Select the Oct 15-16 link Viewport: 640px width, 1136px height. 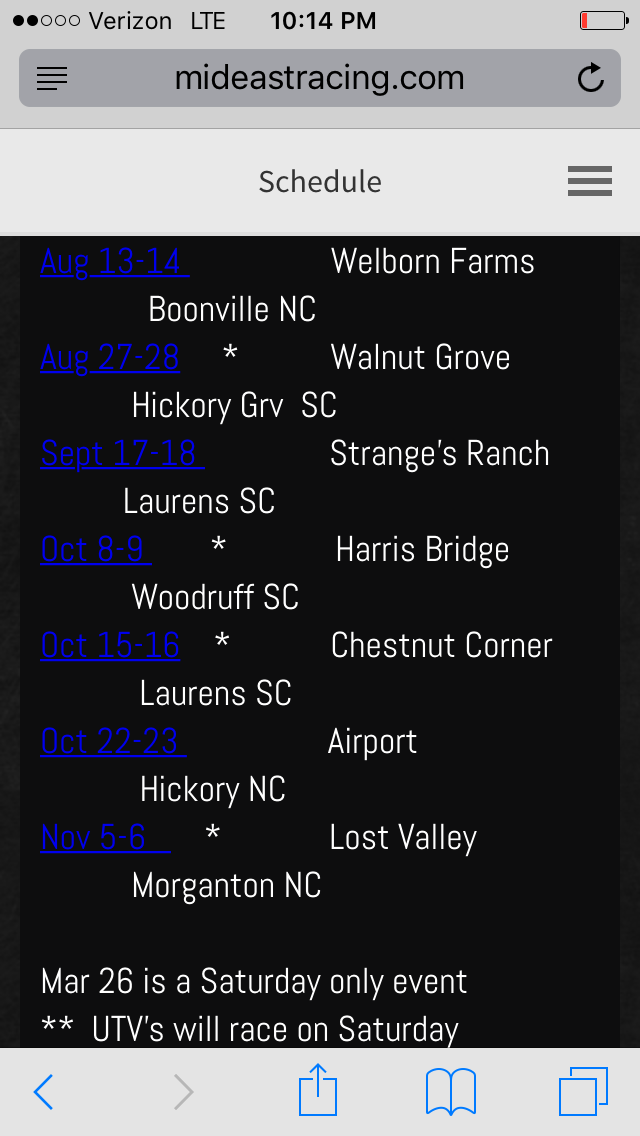point(110,645)
